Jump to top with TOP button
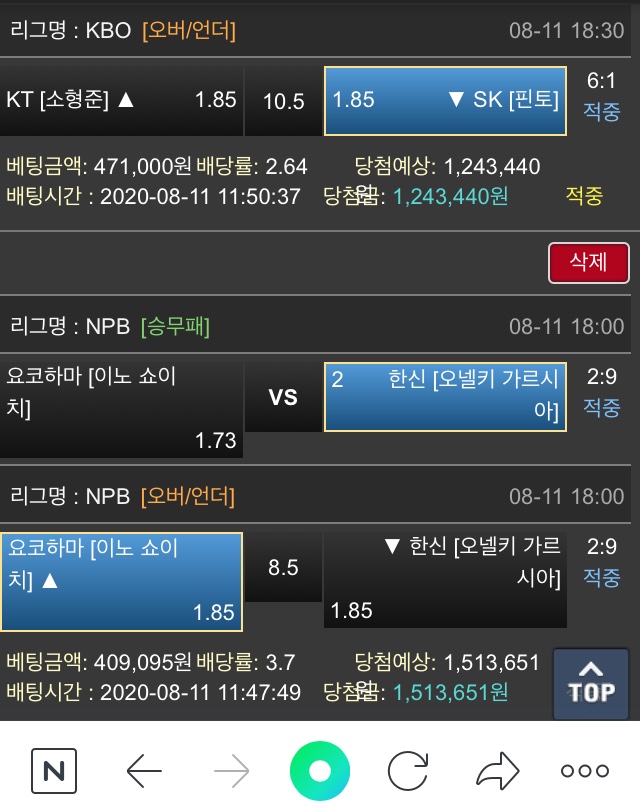 591,683
